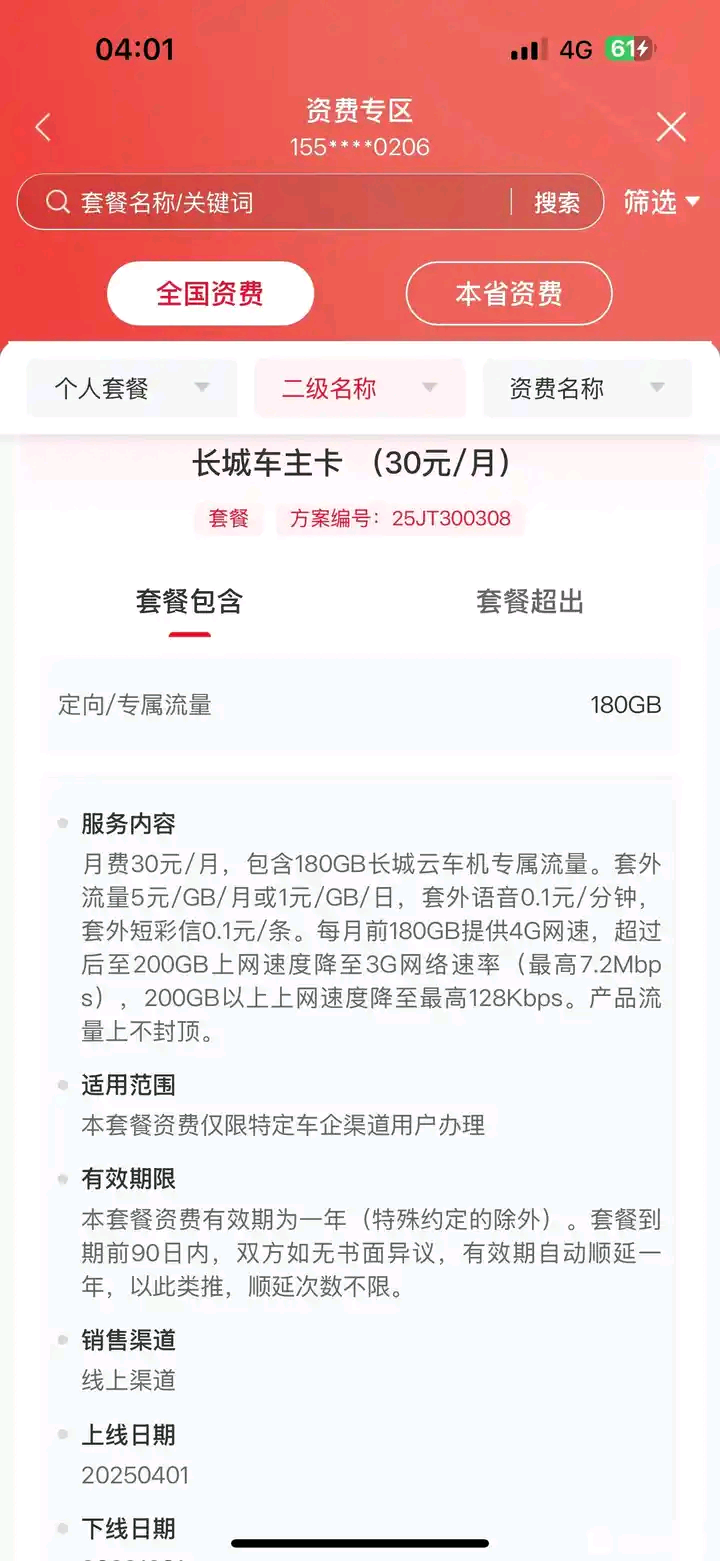This screenshot has width=720, height=1561.
Task: Tap the 套餐名称/关键词 search field
Action: tap(270, 203)
